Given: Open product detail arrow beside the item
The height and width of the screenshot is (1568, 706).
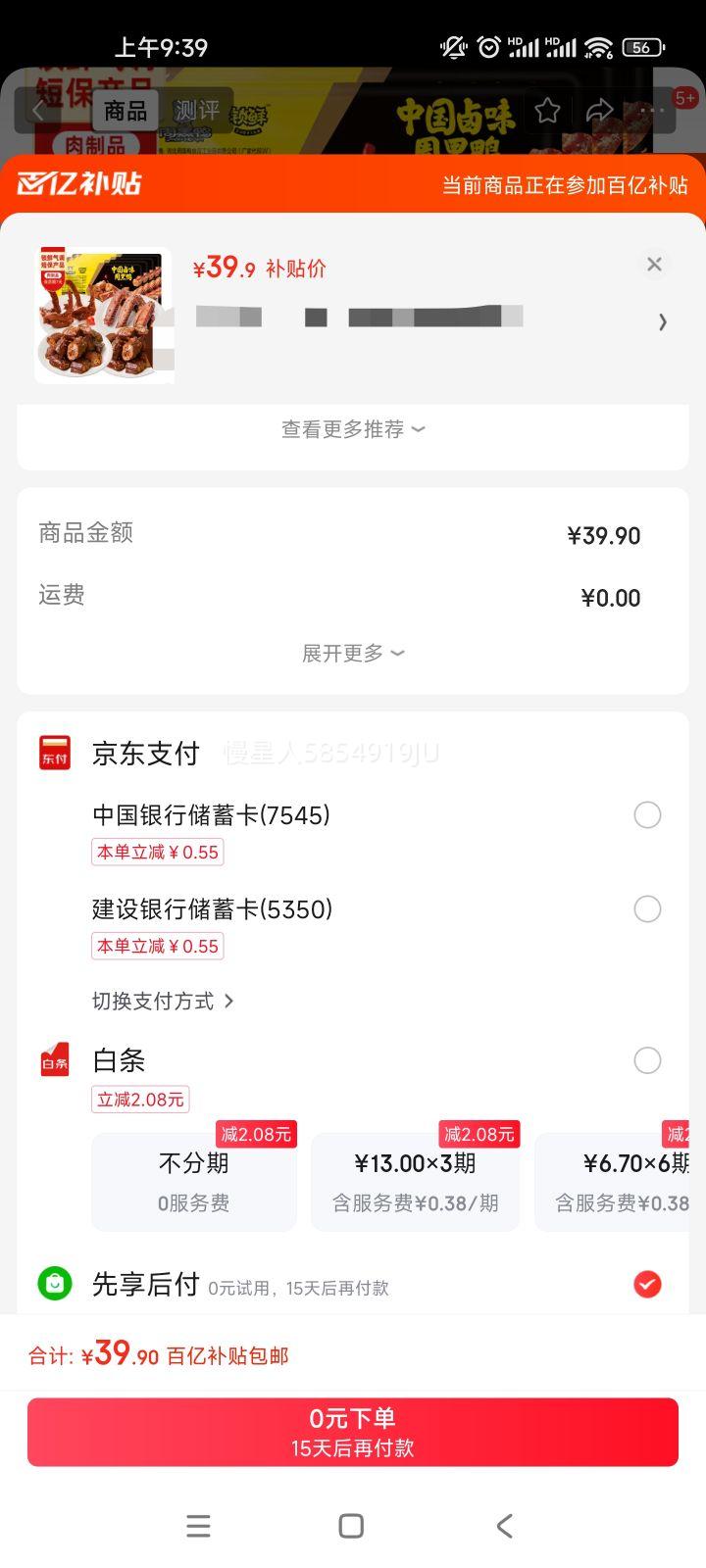Looking at the screenshot, I should 663,321.
